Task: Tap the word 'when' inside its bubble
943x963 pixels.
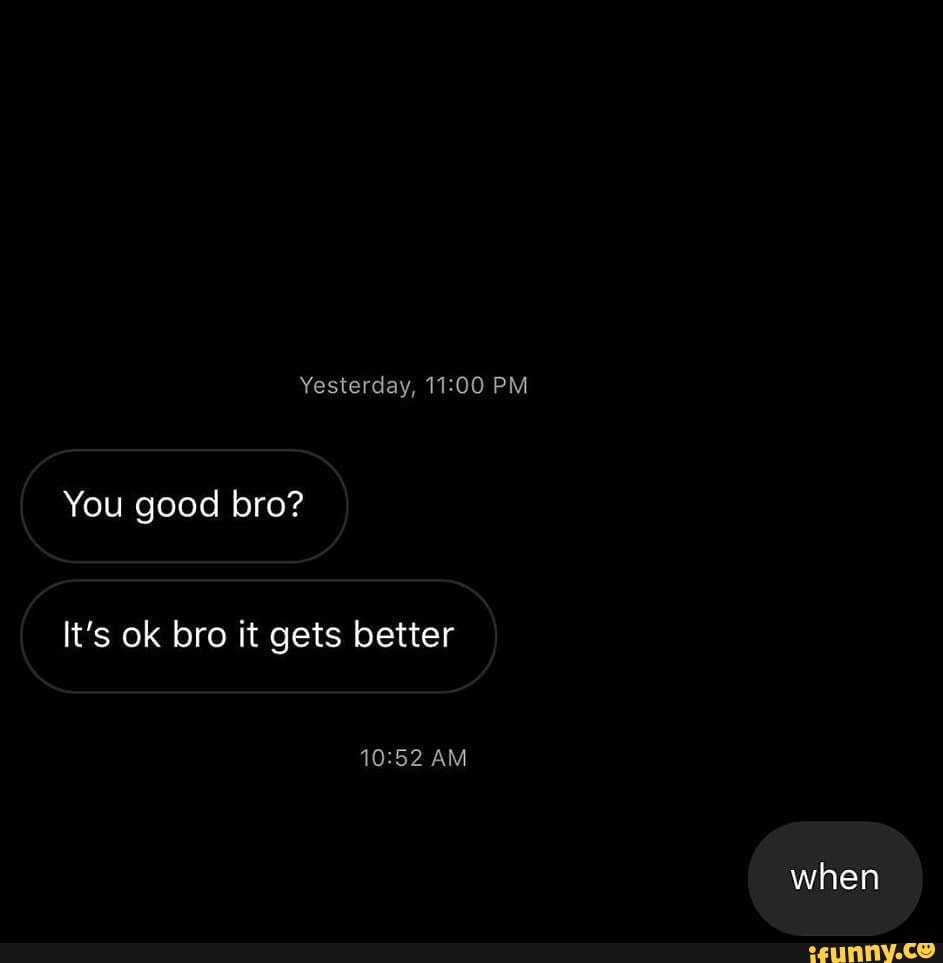Action: tap(835, 877)
